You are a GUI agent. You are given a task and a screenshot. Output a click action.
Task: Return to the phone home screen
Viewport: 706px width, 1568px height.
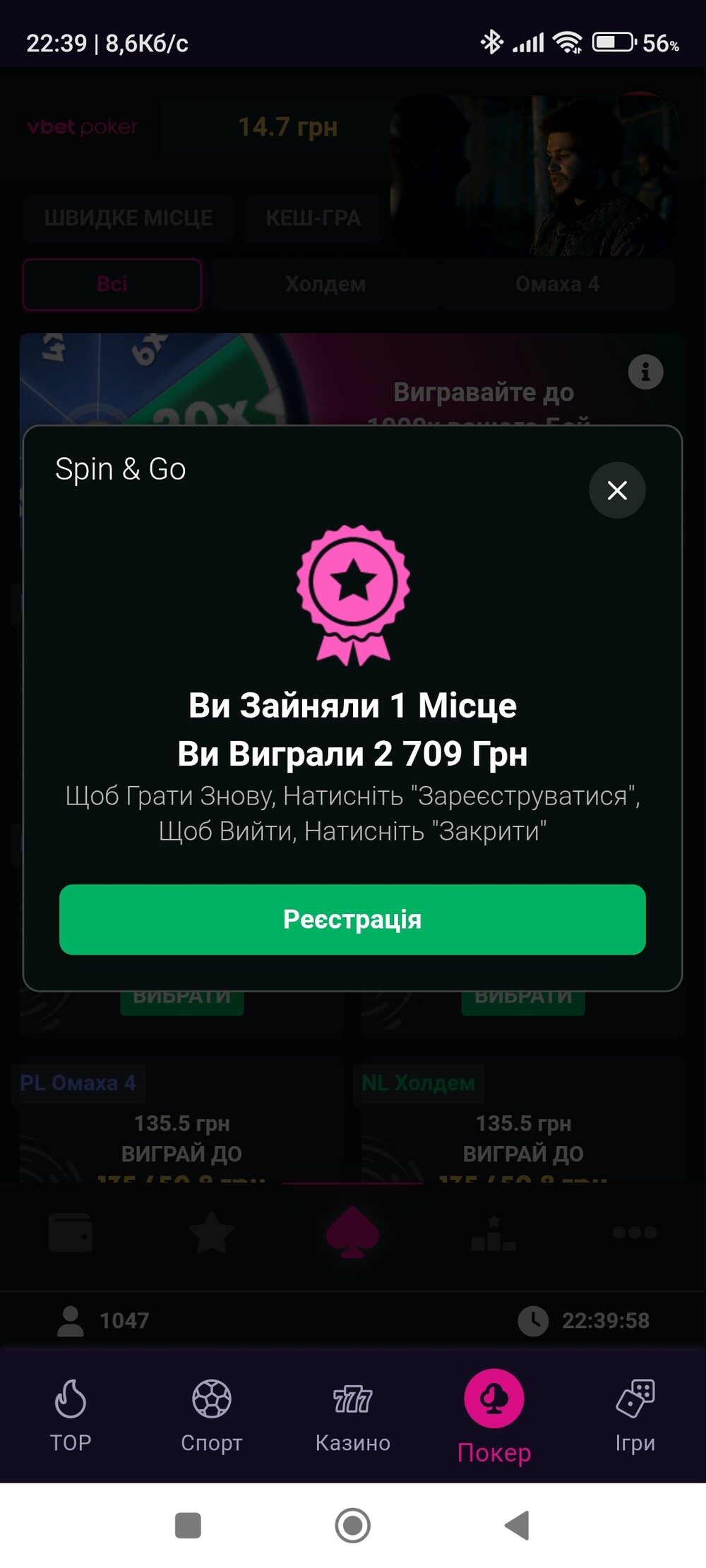353,1525
